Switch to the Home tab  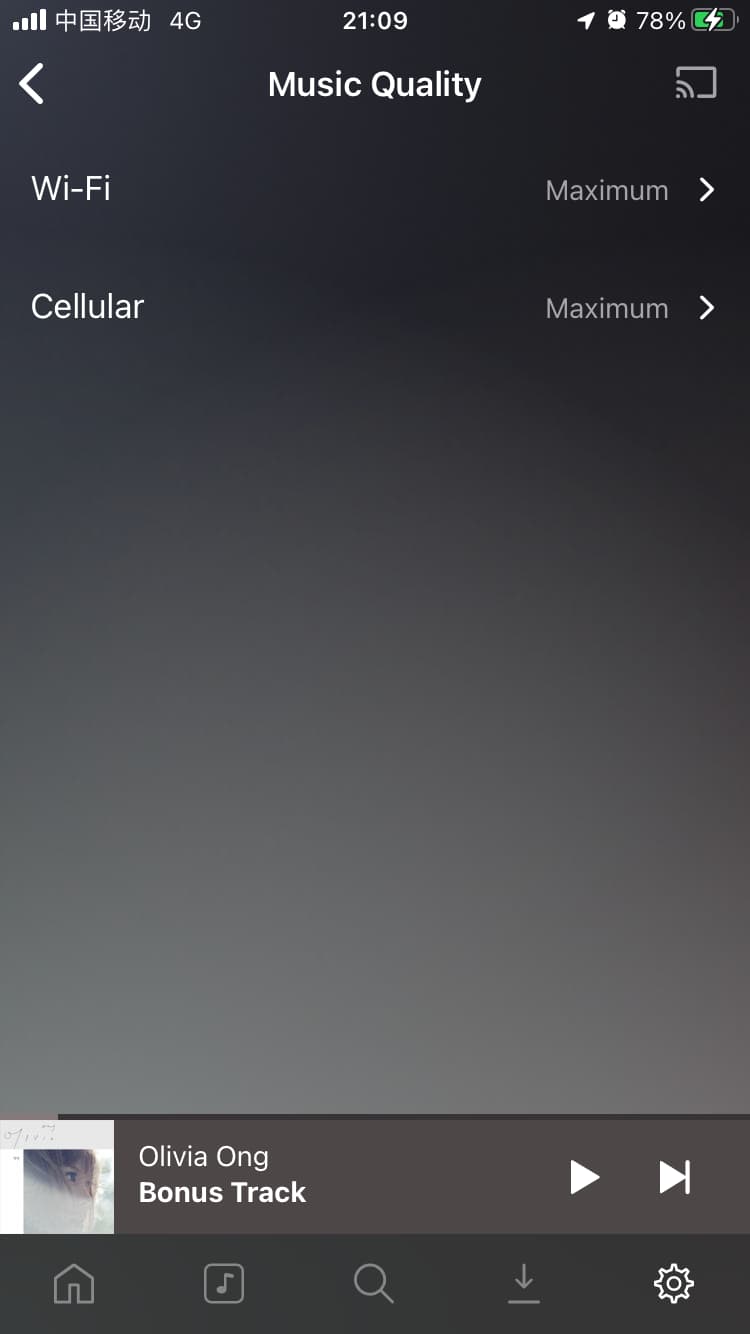(74, 1284)
